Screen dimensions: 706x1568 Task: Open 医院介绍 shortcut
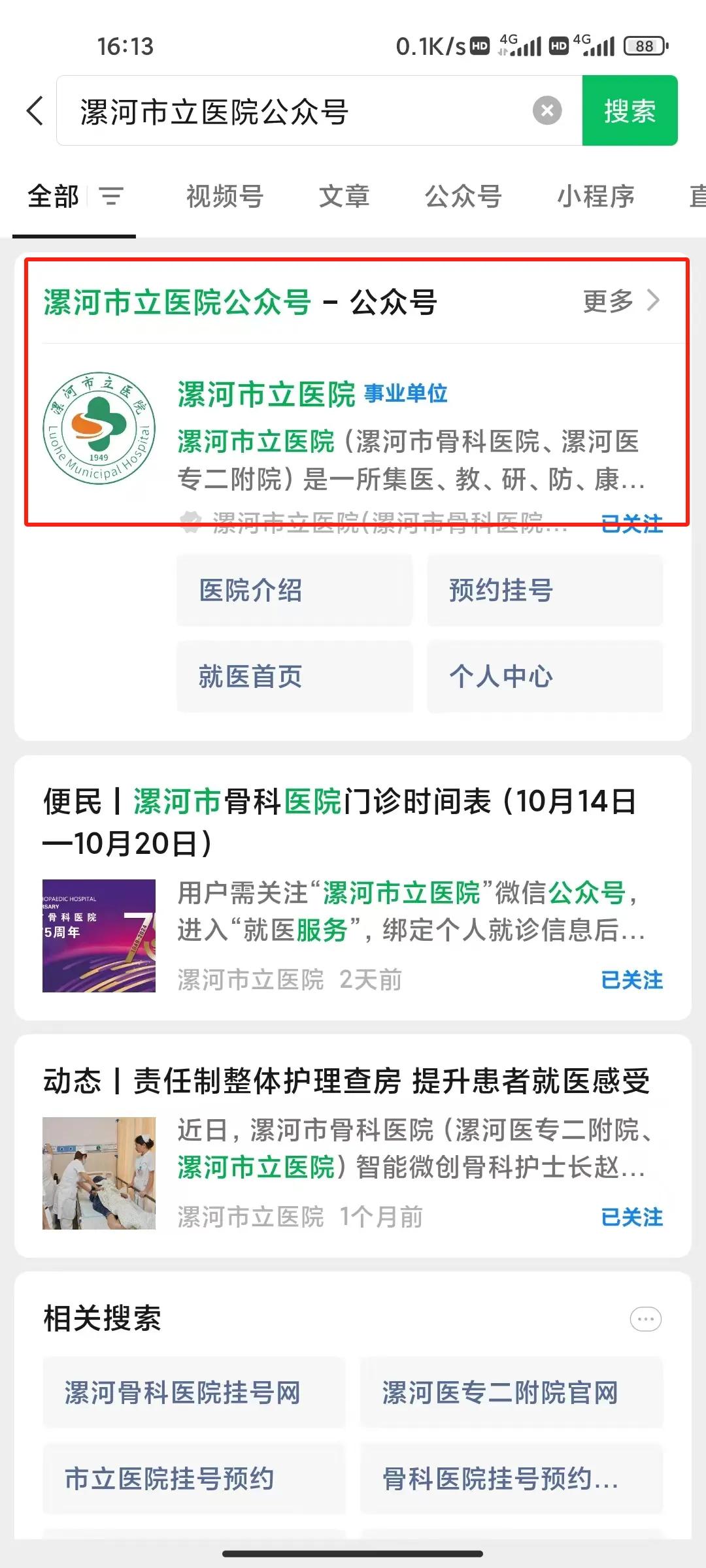click(294, 591)
